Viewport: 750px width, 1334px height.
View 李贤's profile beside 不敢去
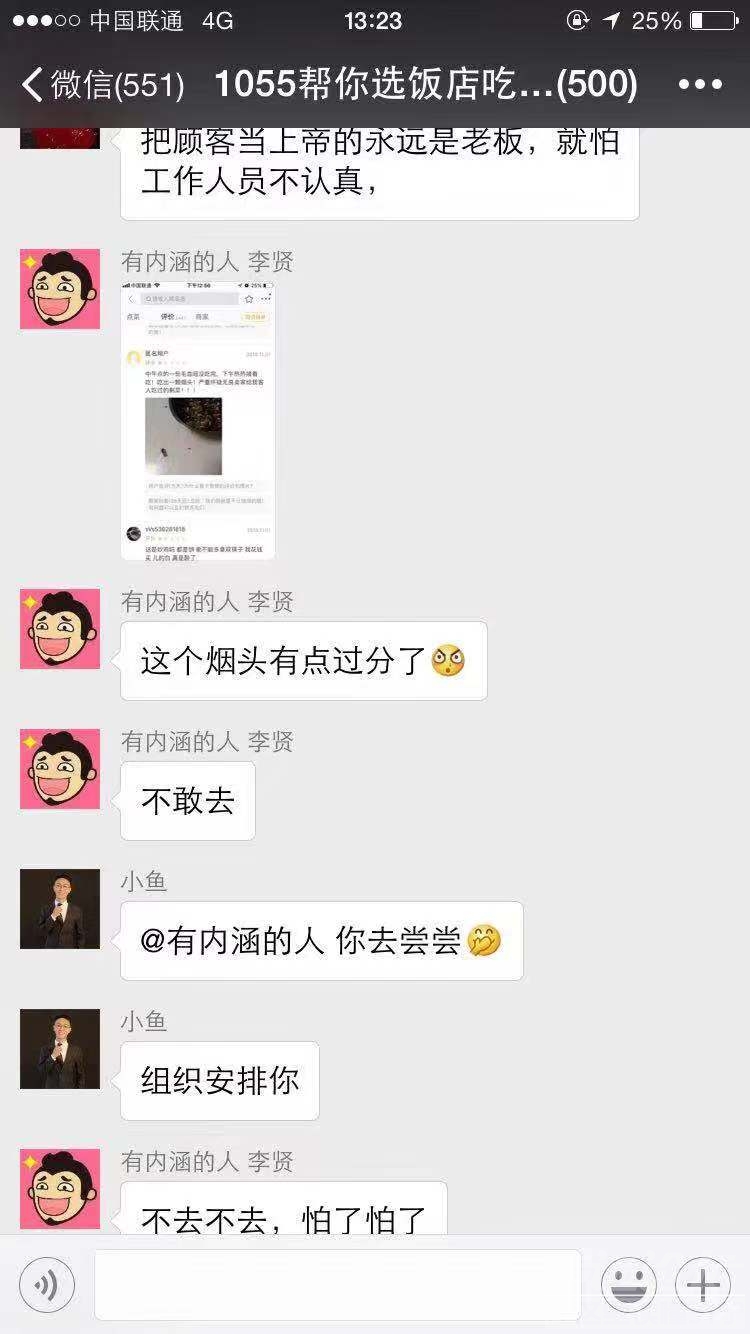click(x=60, y=769)
